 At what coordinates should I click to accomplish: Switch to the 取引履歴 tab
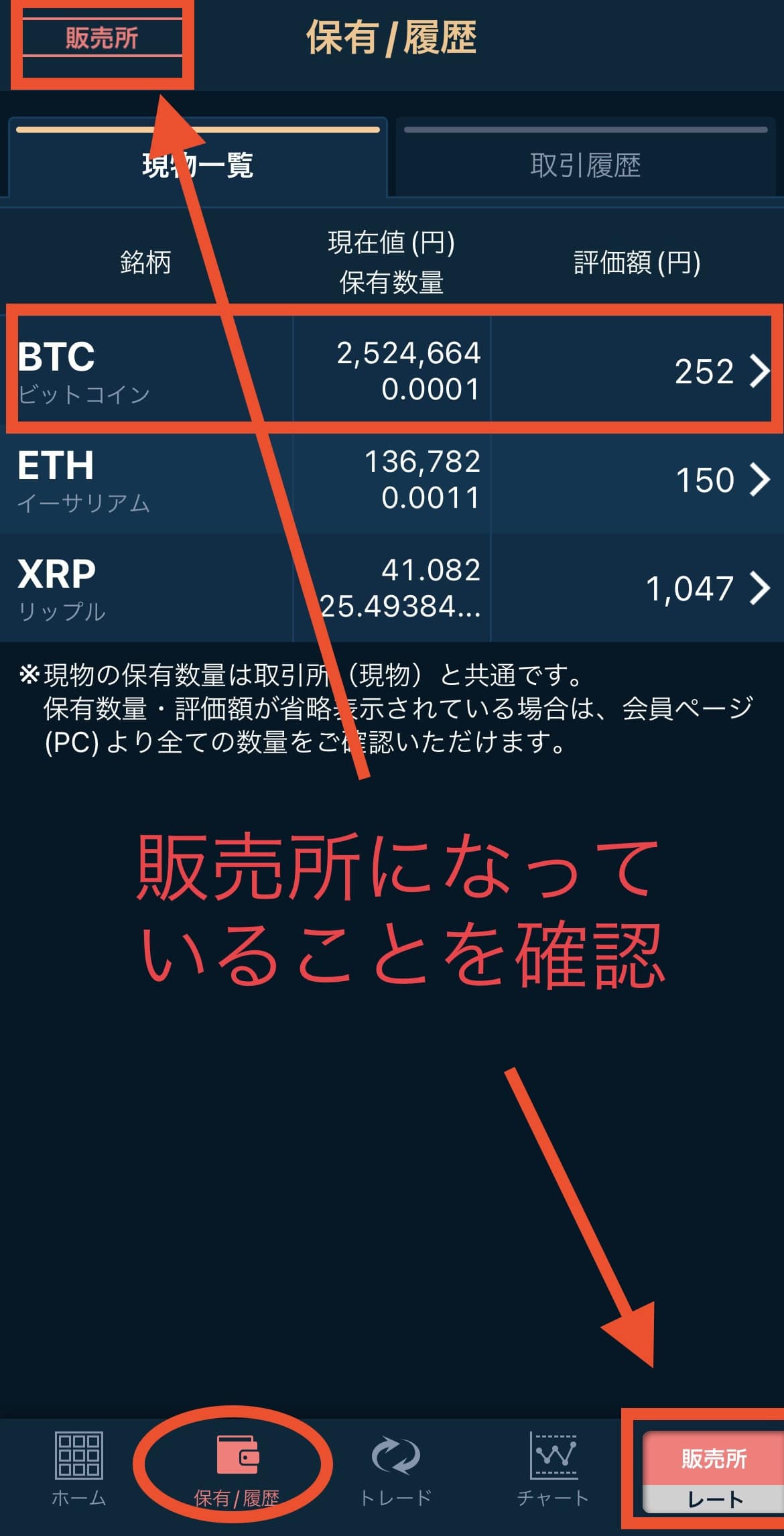pyautogui.click(x=586, y=157)
